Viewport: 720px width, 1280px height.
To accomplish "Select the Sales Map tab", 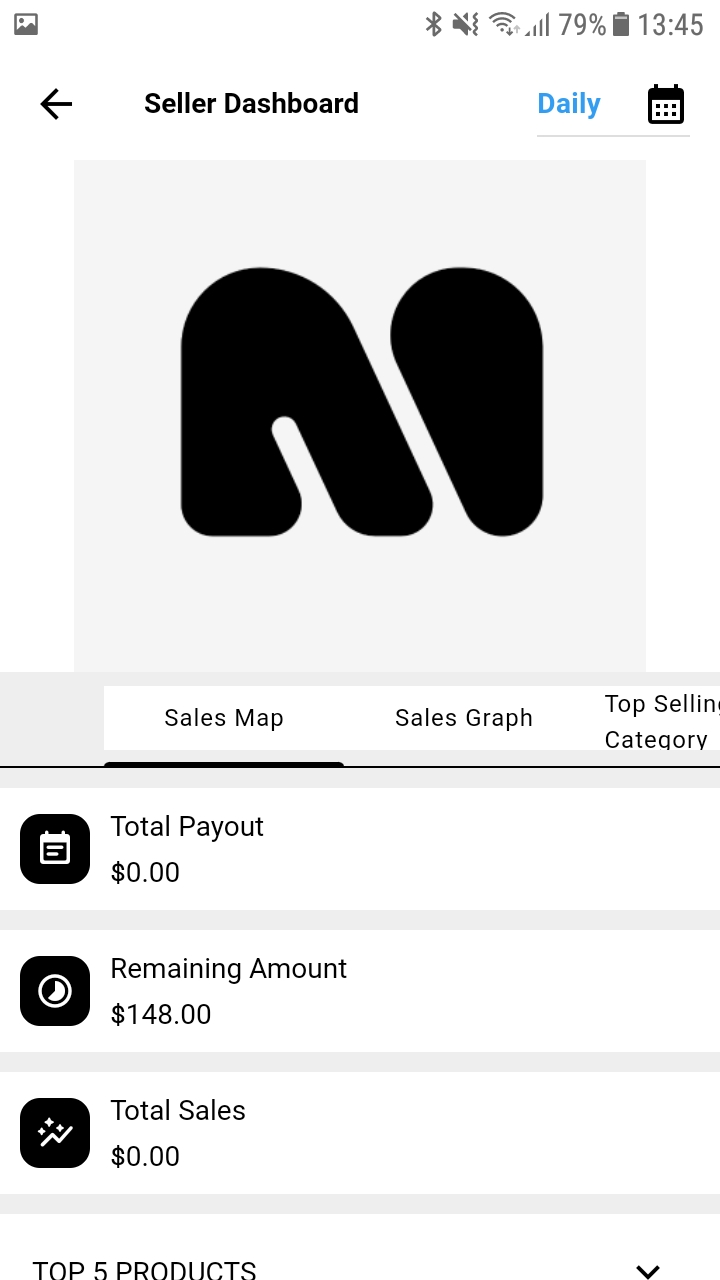I will point(223,717).
